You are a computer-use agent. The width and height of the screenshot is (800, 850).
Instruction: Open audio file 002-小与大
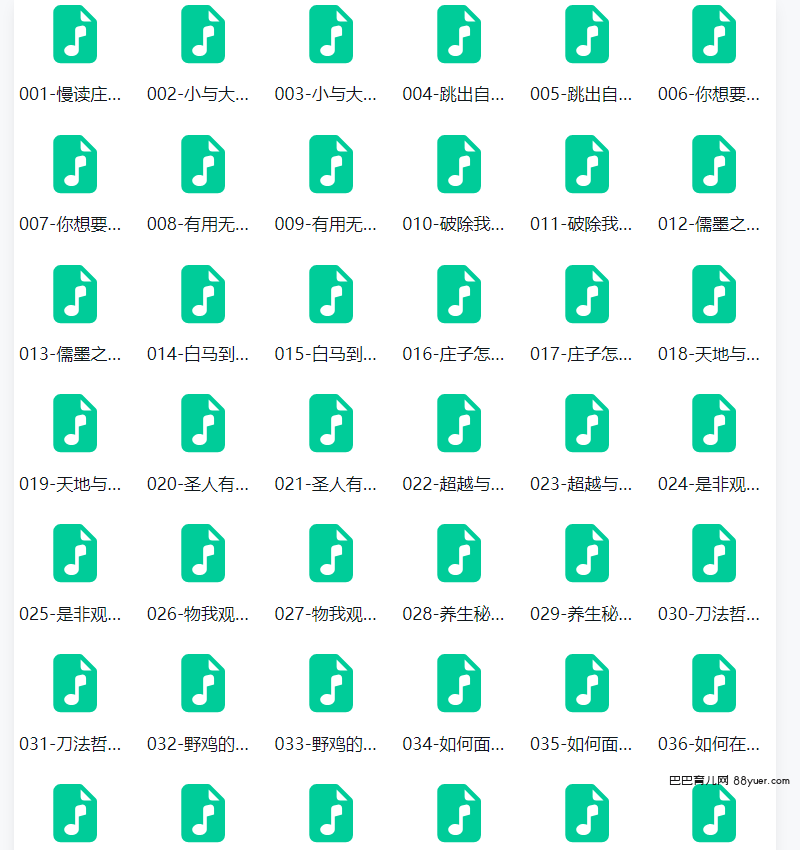pyautogui.click(x=203, y=35)
